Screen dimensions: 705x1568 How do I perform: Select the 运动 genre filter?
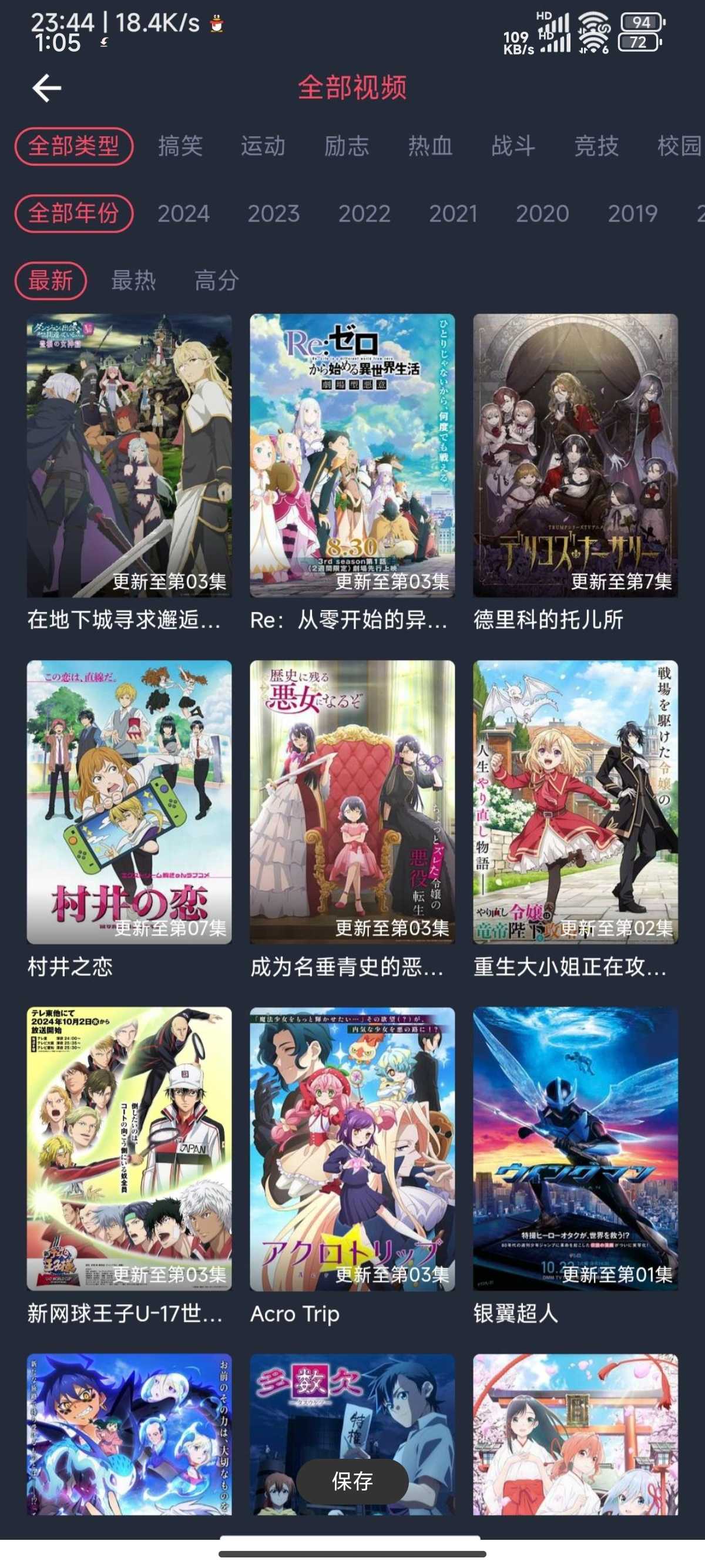click(263, 146)
